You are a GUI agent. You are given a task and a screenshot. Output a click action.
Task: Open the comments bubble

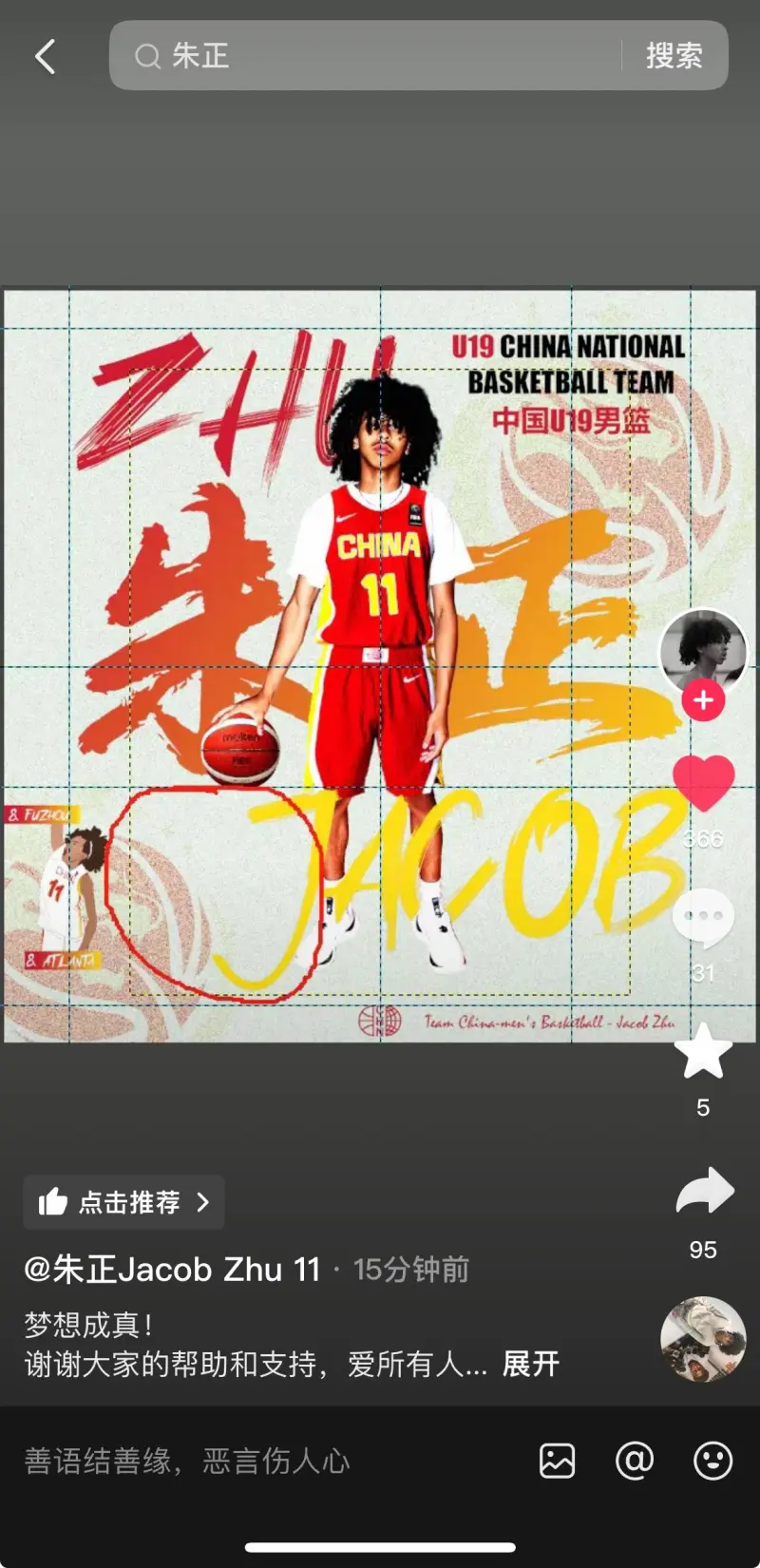pos(703,918)
